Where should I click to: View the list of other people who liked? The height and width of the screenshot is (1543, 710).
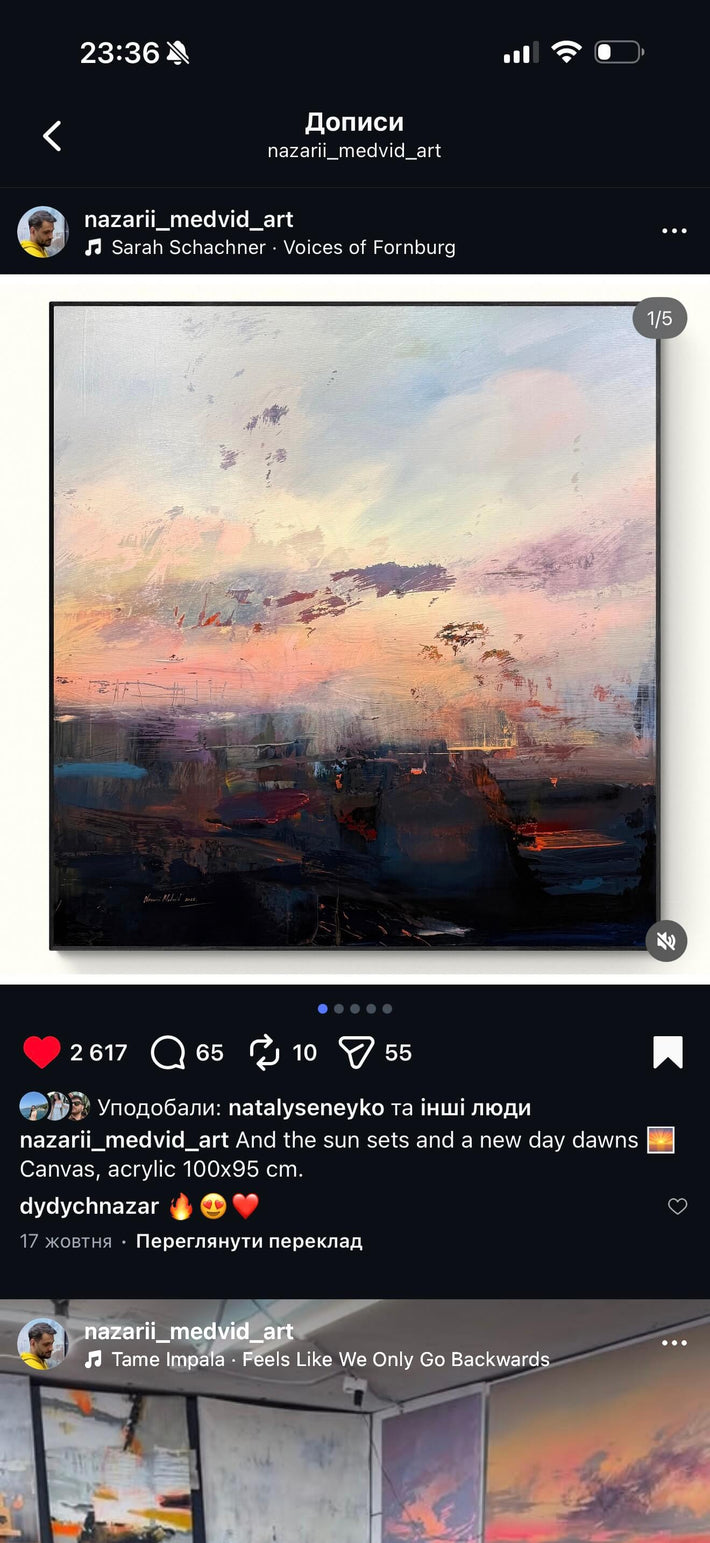[x=475, y=1108]
